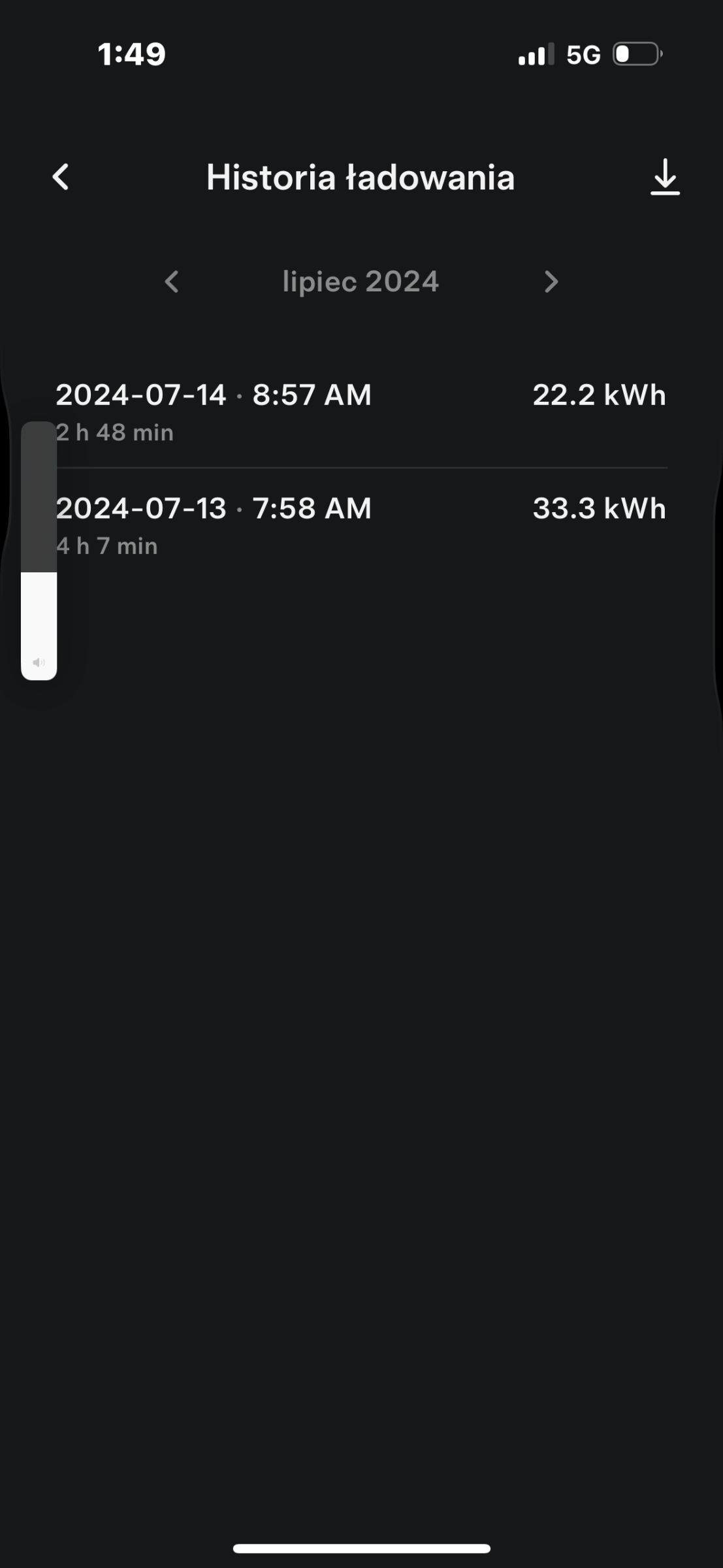This screenshot has height=1568, width=723.
Task: Download the charging history
Action: (665, 177)
